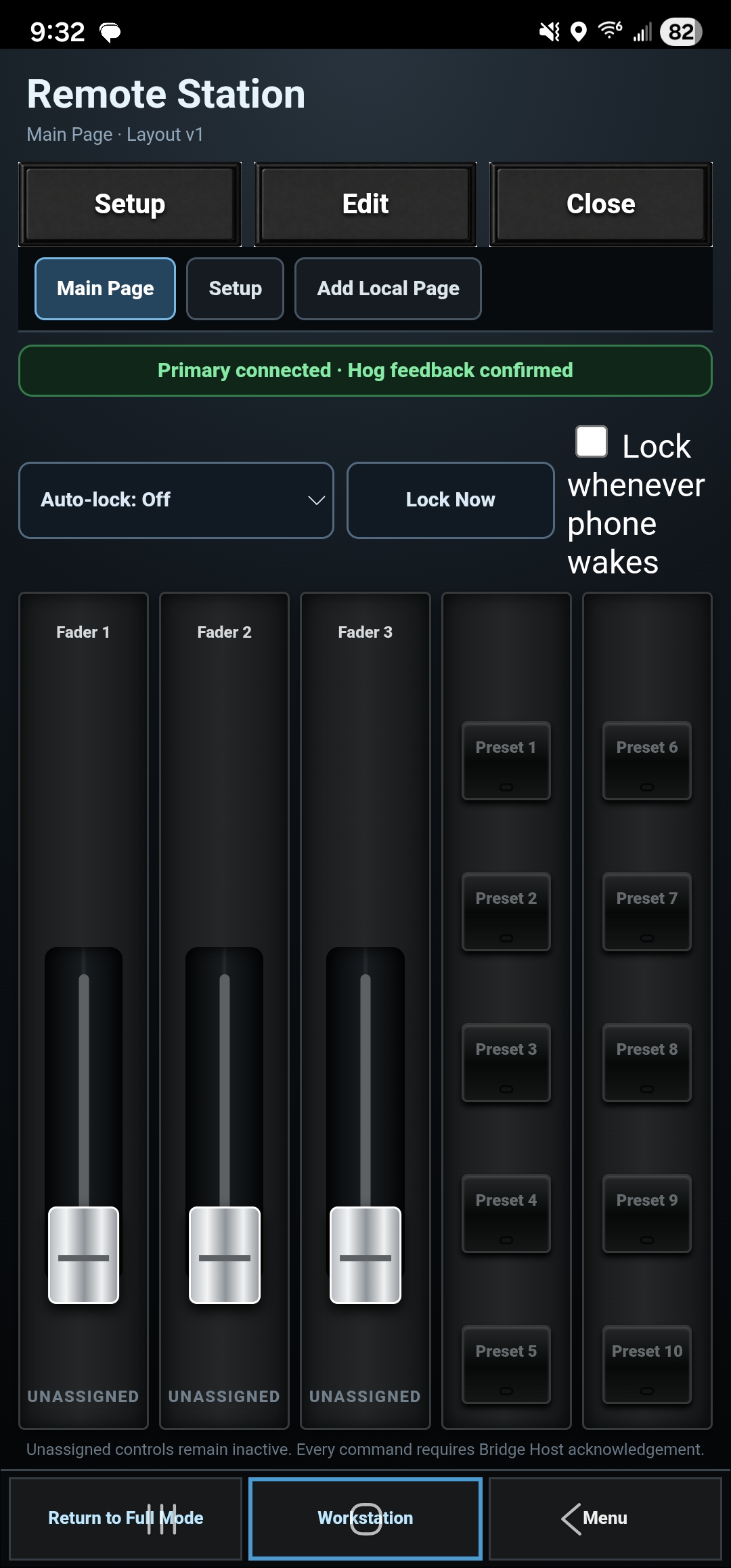Trigger Preset 3

pos(506,1063)
